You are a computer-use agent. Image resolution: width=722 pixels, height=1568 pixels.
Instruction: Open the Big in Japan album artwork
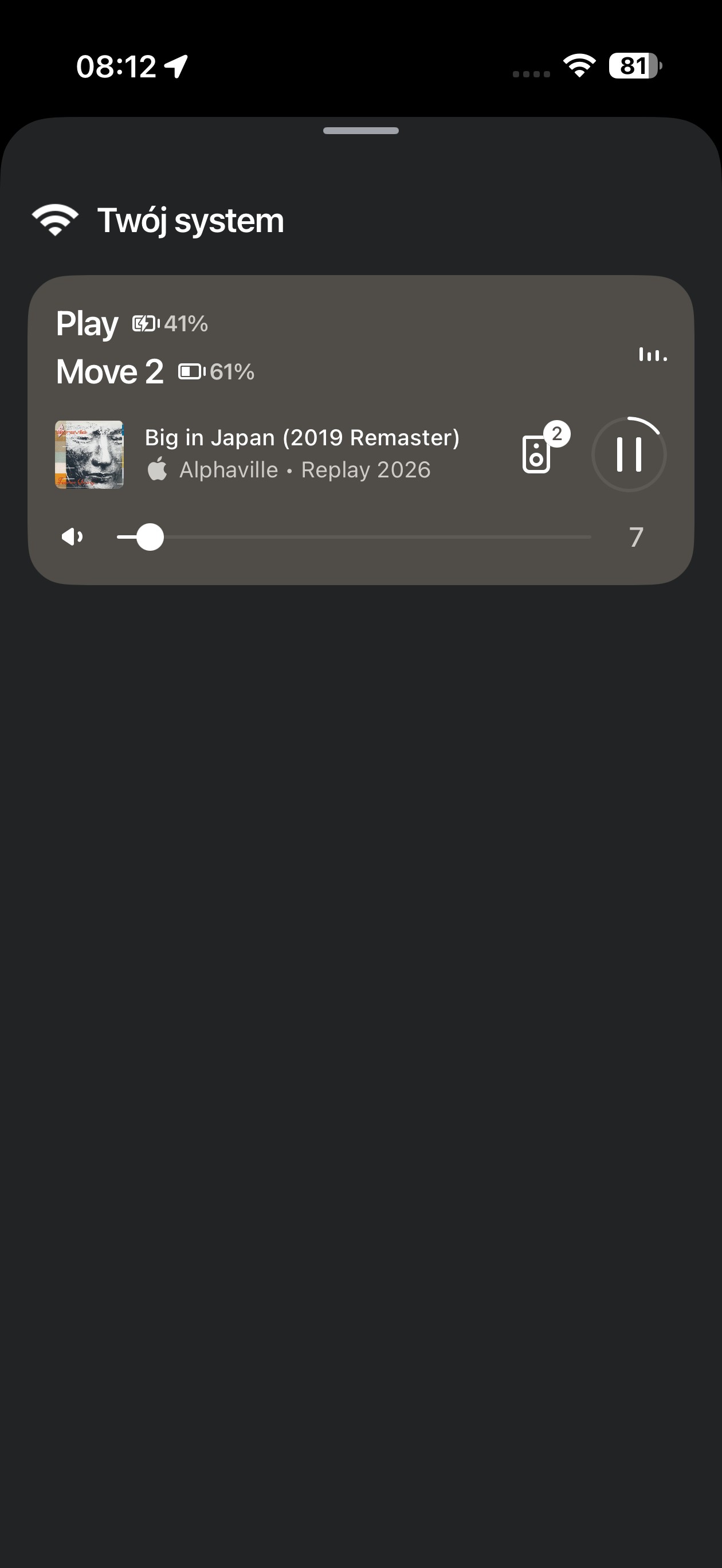[x=89, y=454]
